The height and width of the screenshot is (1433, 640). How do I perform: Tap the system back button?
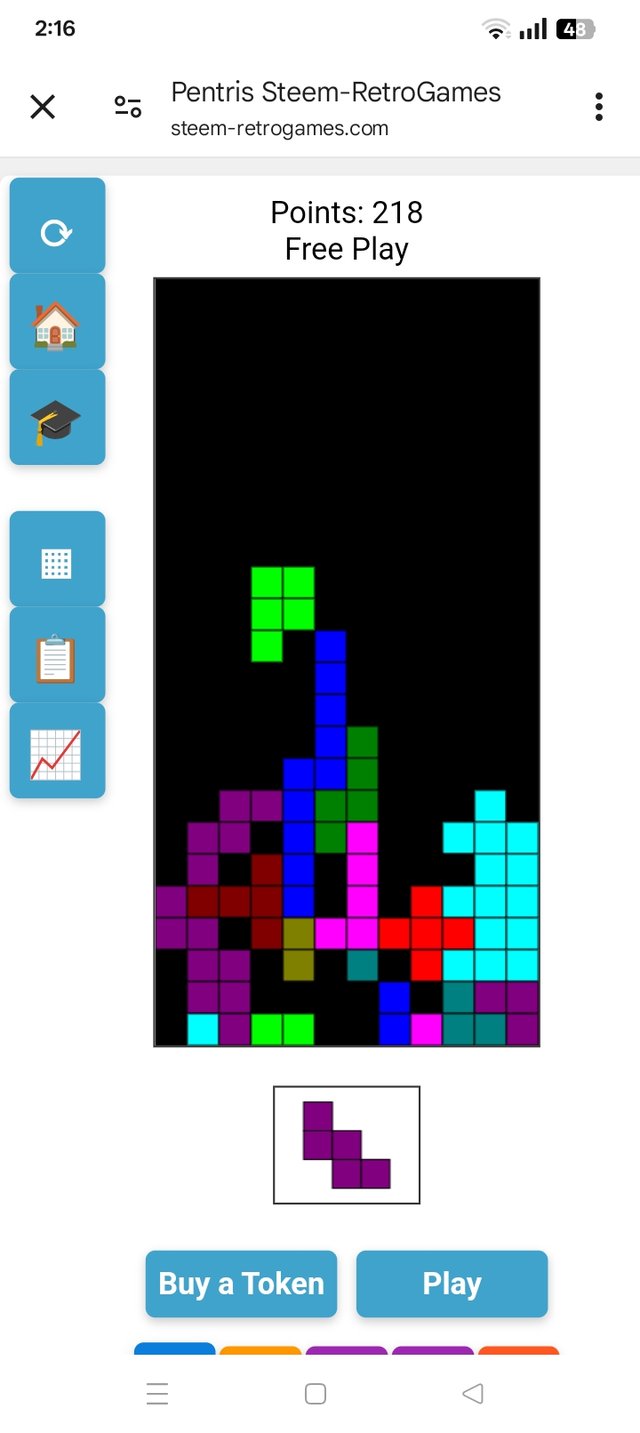click(x=473, y=1393)
